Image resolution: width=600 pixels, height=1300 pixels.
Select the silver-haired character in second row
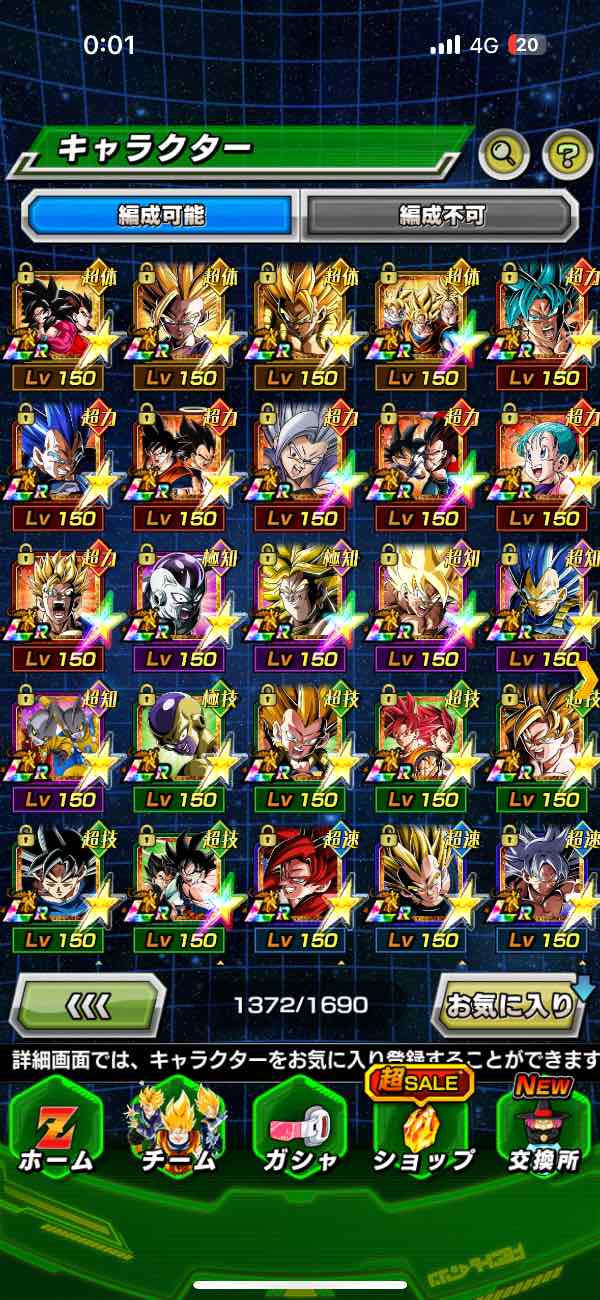[x=302, y=459]
